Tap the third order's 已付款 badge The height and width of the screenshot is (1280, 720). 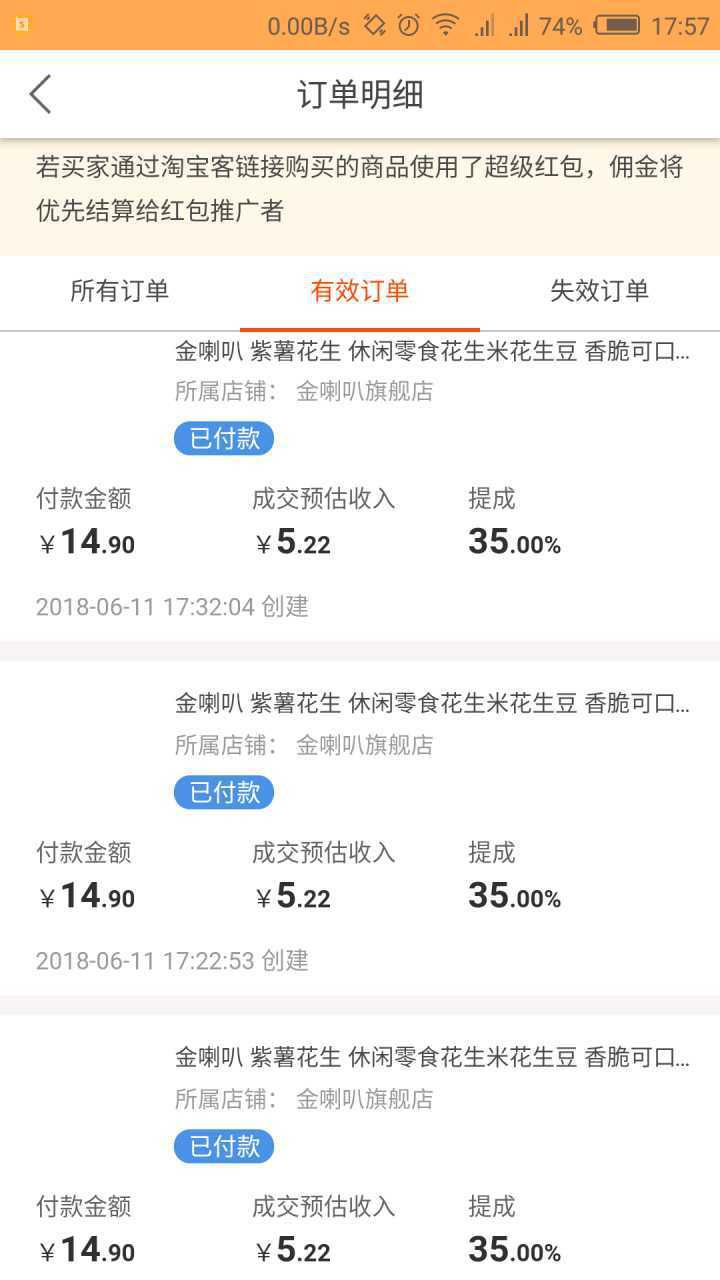coord(223,1146)
